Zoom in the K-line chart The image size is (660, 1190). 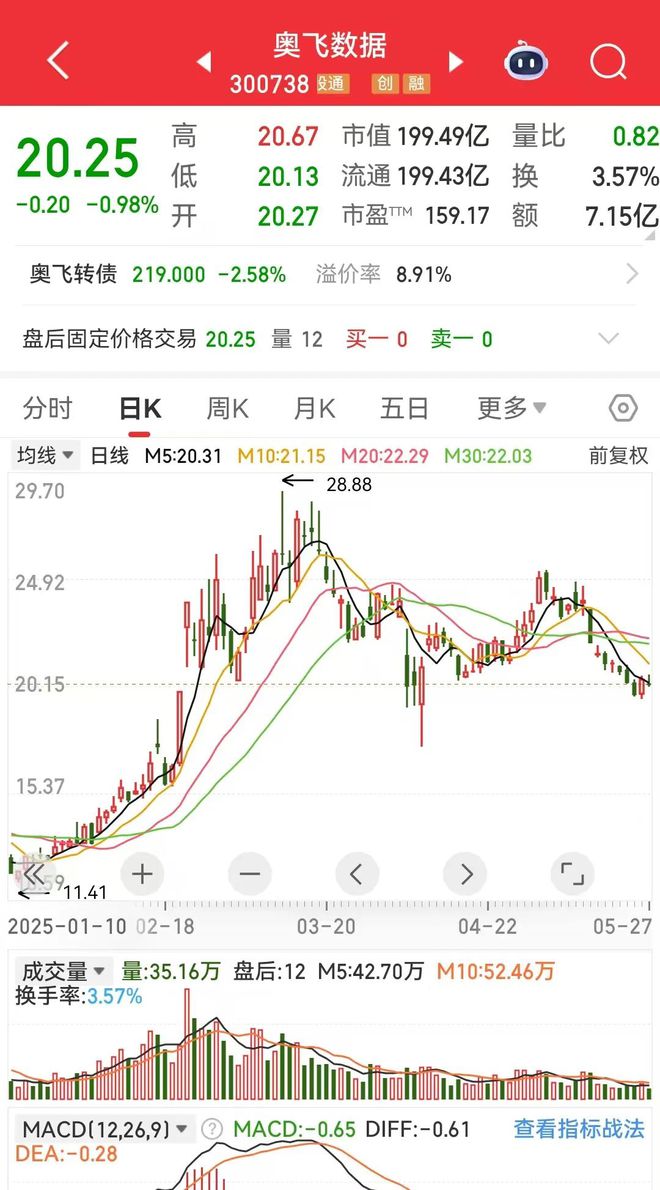(x=143, y=874)
